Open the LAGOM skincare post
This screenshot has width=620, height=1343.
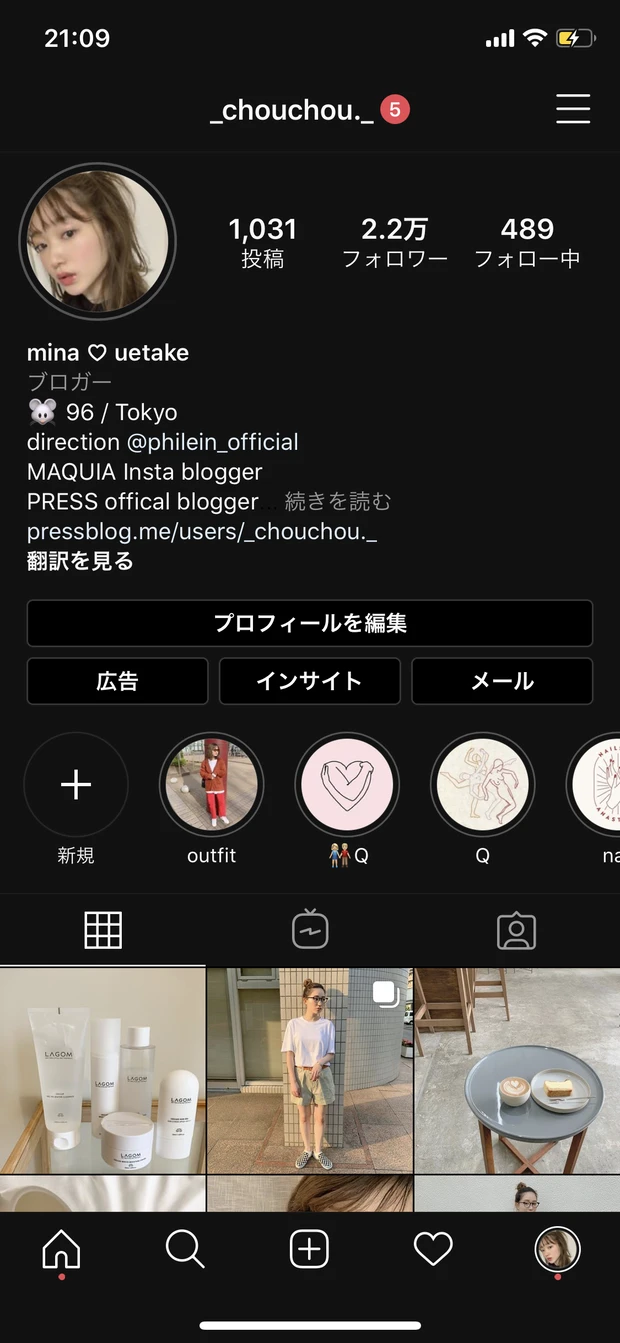[102, 1070]
